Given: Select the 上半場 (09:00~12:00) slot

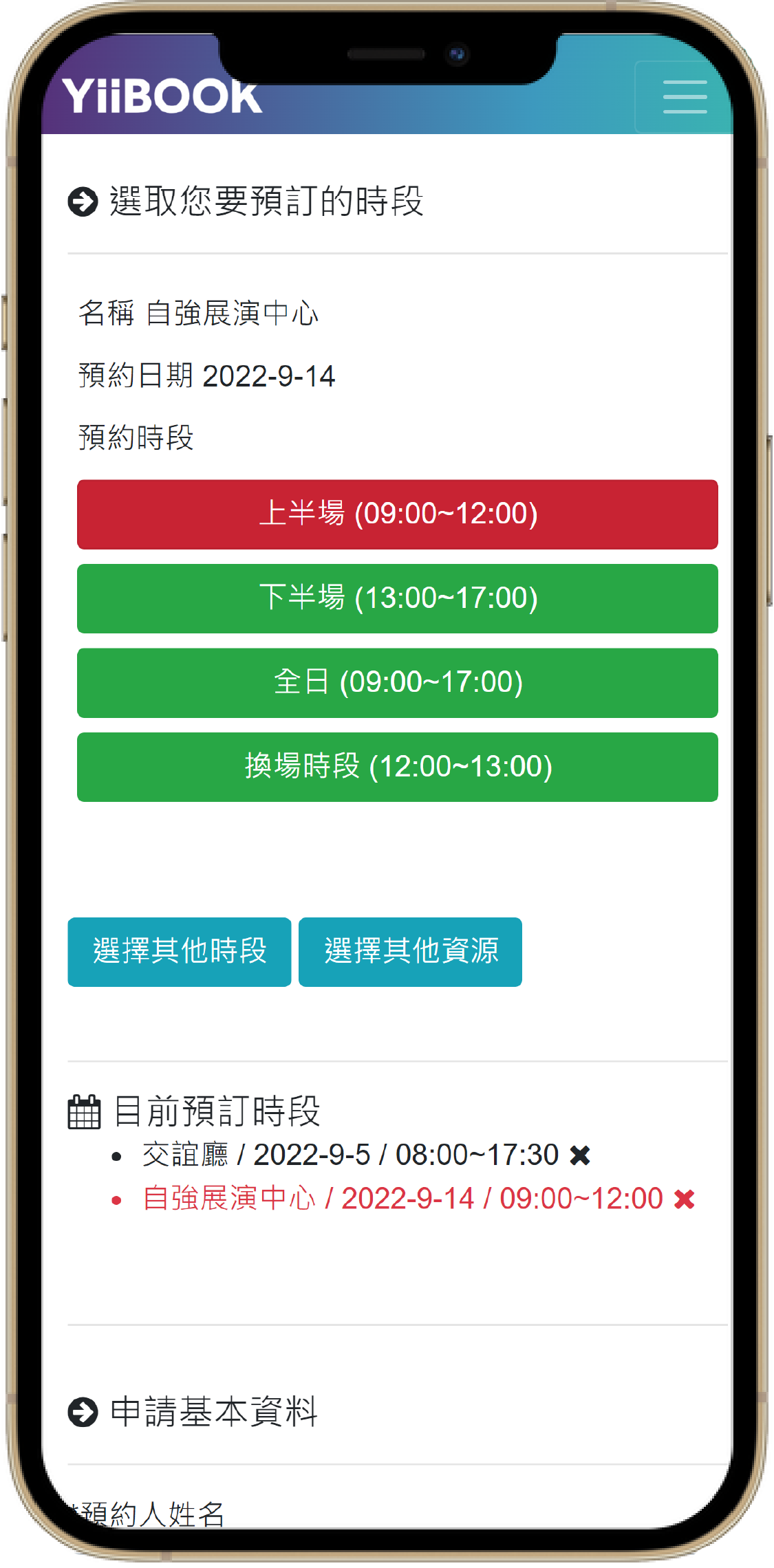Looking at the screenshot, I should 397,514.
